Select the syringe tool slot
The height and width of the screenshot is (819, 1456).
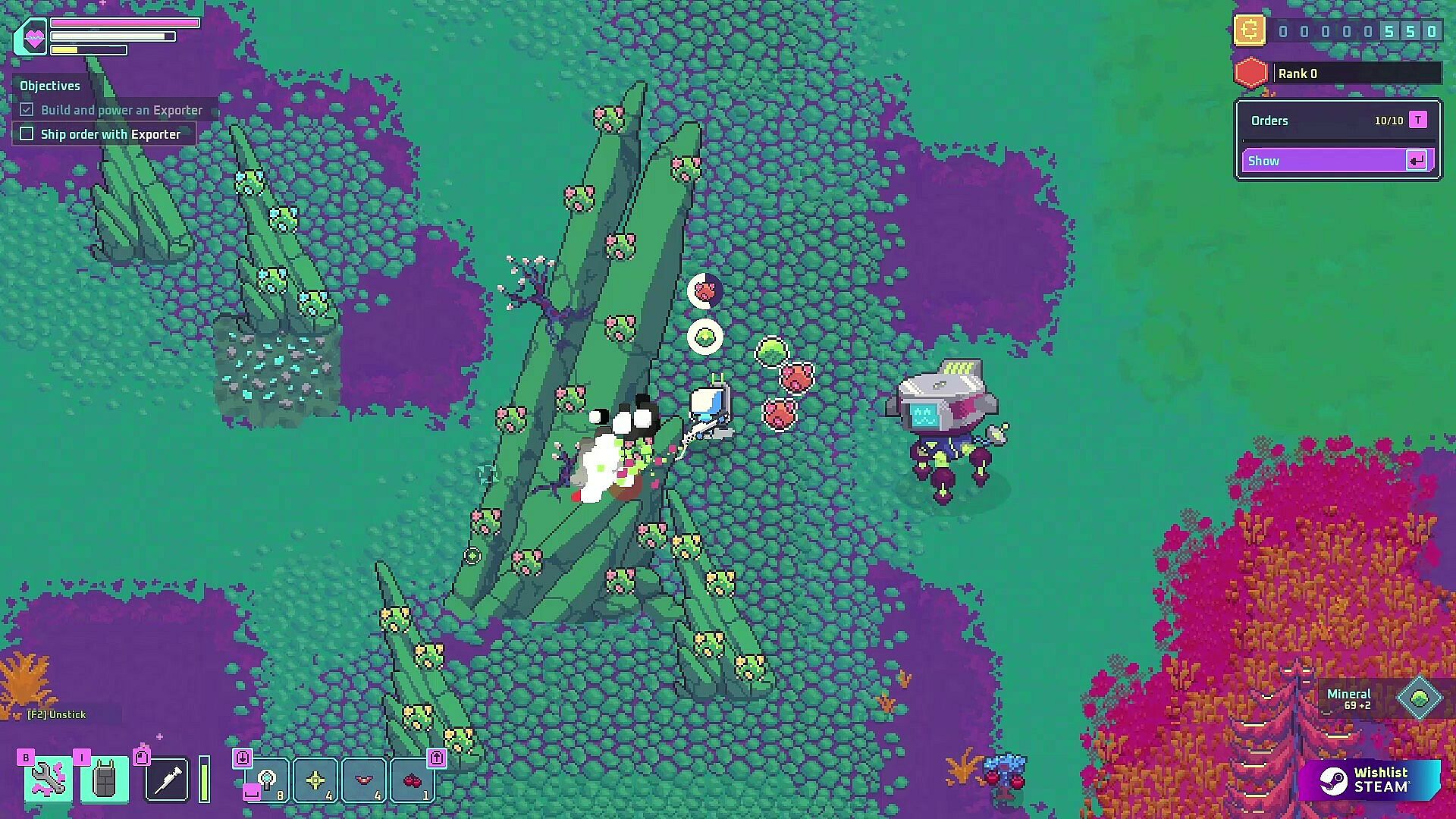[x=167, y=780]
